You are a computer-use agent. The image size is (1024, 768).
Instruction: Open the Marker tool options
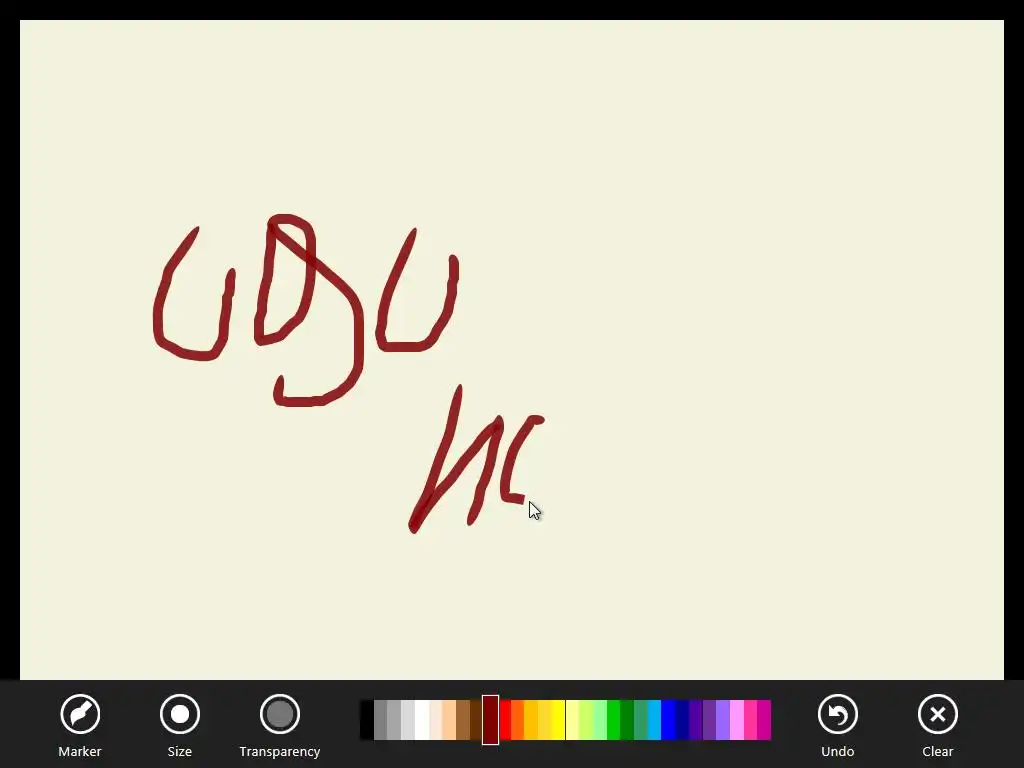80,714
